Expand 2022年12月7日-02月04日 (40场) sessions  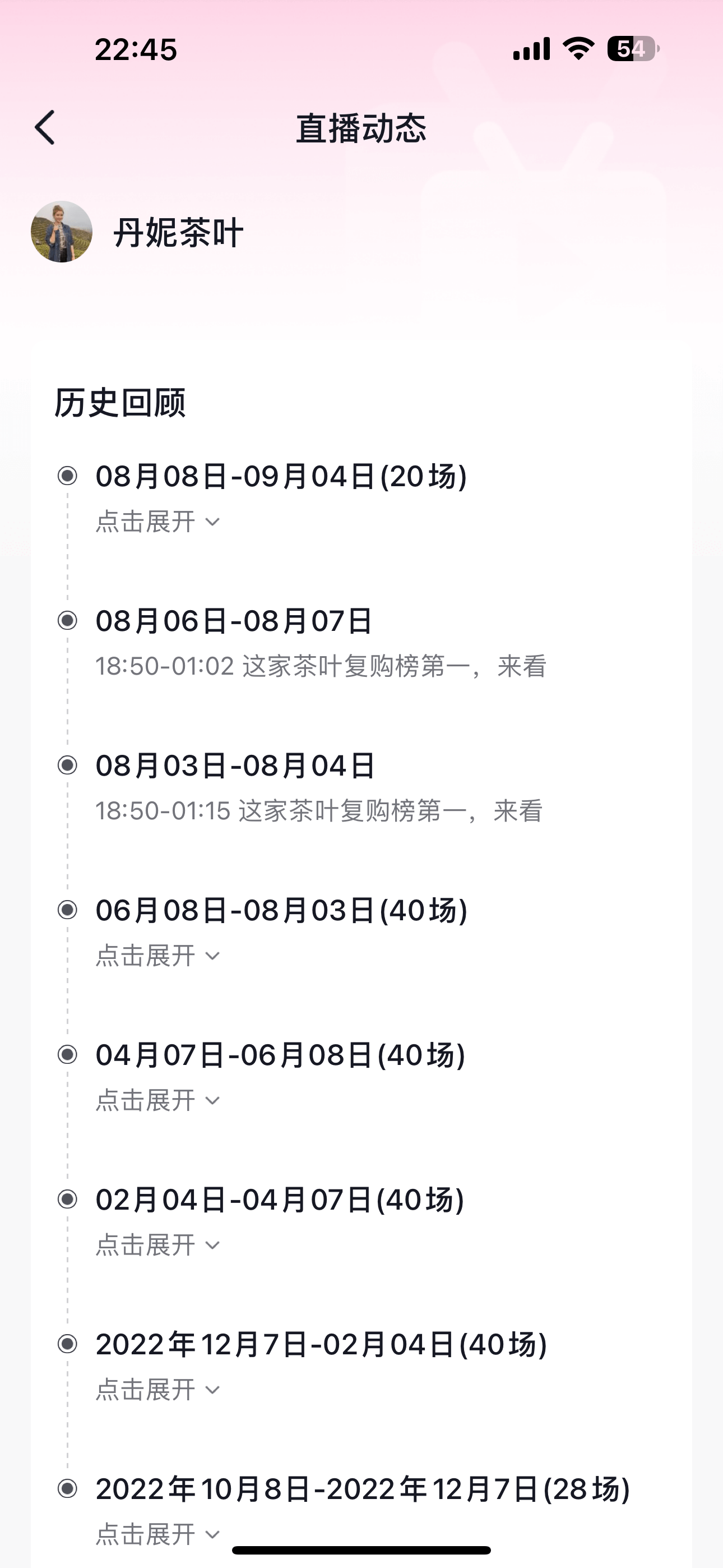click(157, 1390)
